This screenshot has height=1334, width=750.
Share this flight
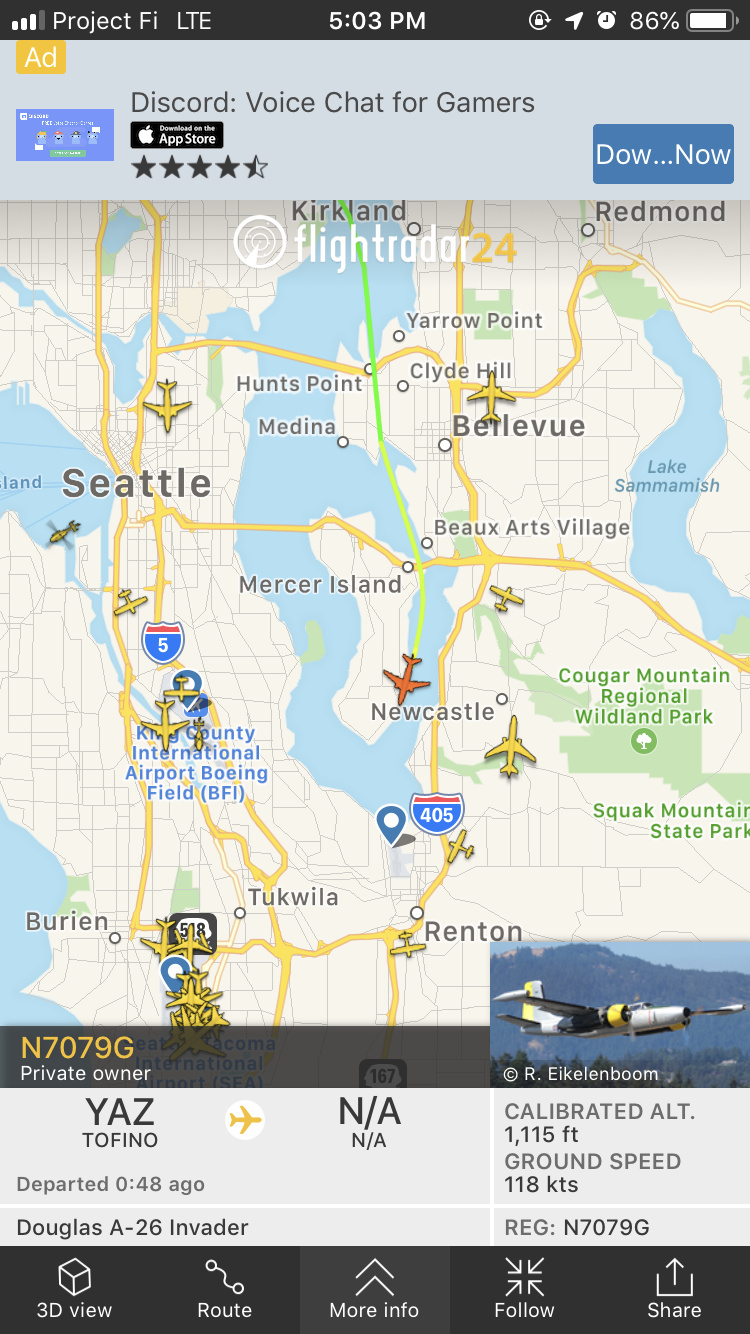[x=674, y=1289]
